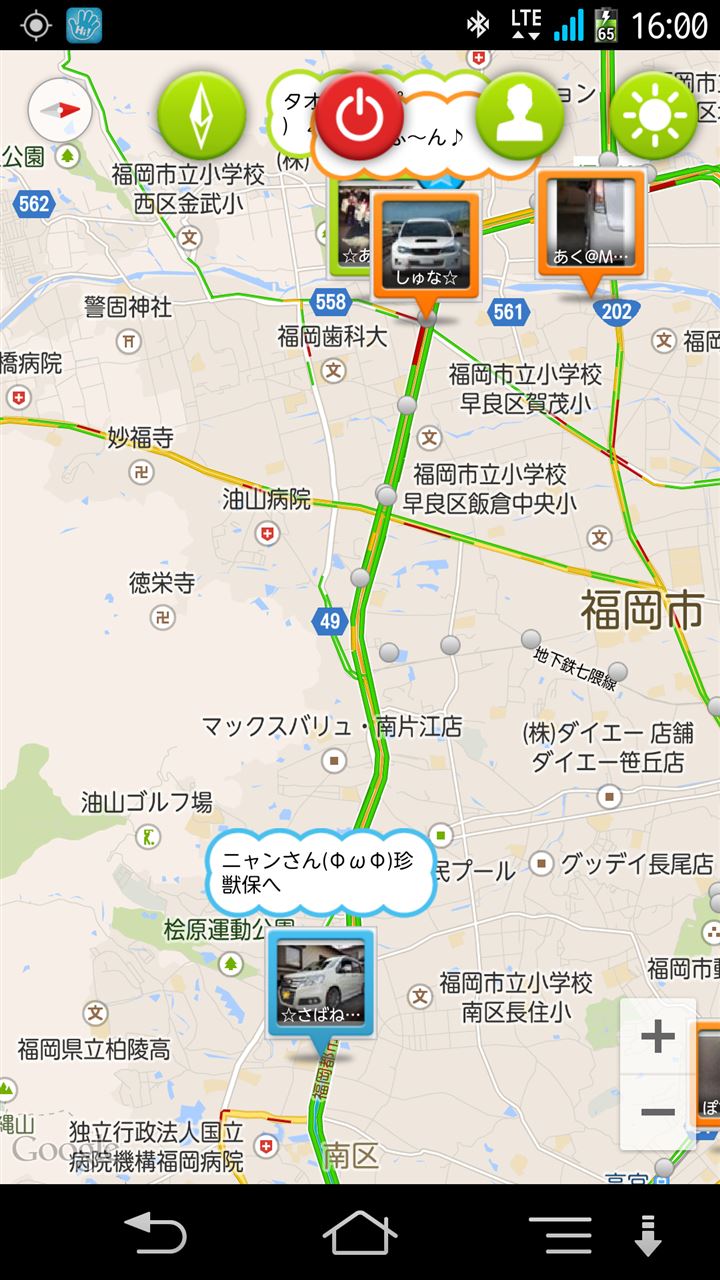This screenshot has height=1280, width=720.
Task: Open the あく@M… user marker
Action: tap(591, 223)
